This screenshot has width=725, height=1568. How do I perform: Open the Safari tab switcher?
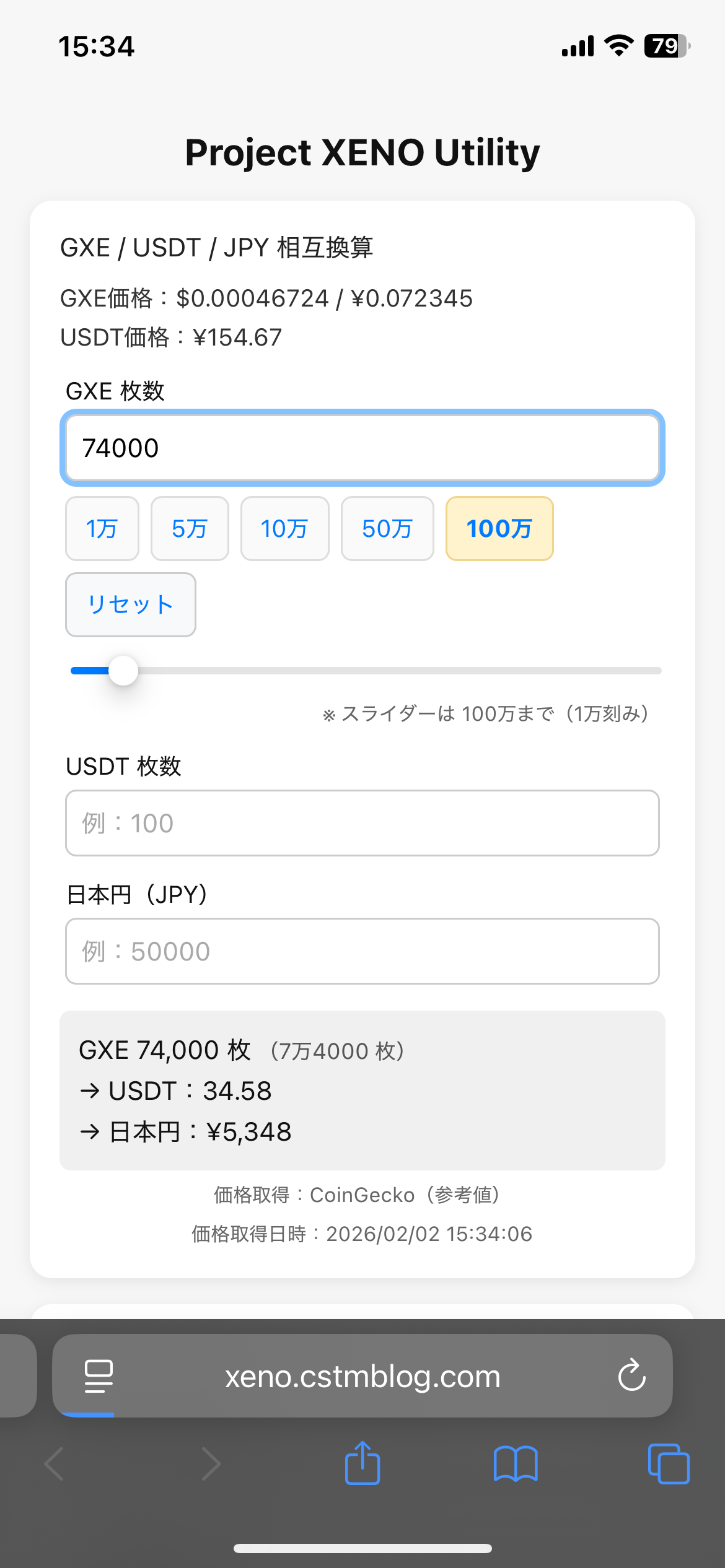[667, 1463]
